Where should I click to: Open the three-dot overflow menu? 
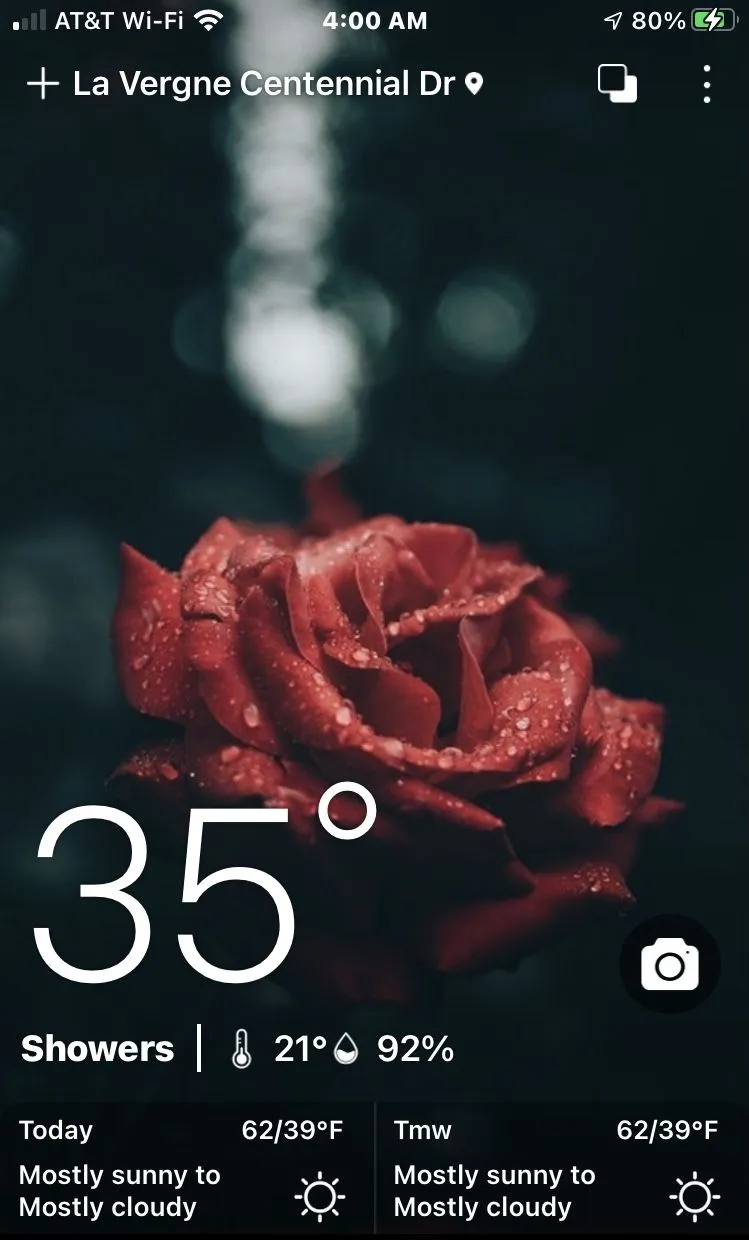[x=707, y=84]
